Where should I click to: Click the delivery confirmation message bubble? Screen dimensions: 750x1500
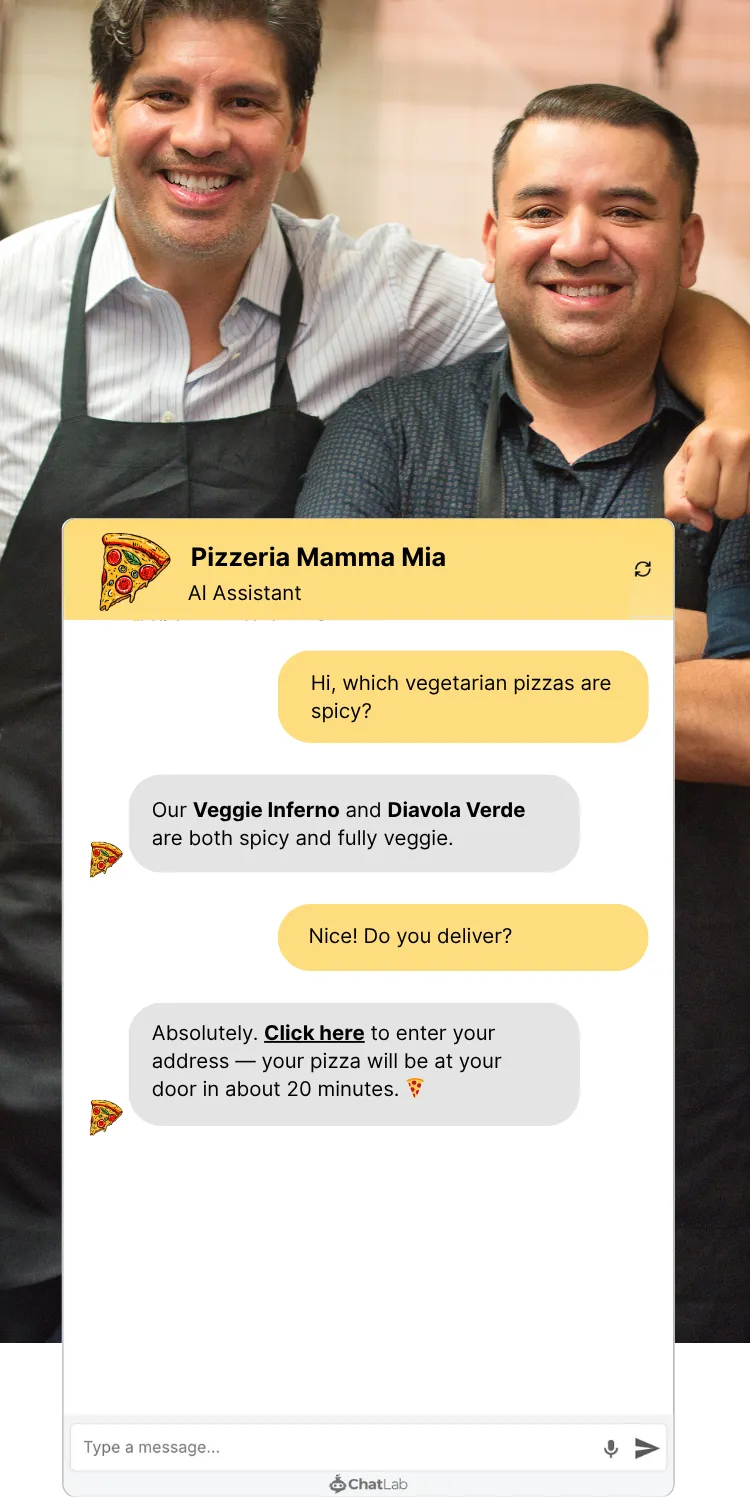[355, 1061]
